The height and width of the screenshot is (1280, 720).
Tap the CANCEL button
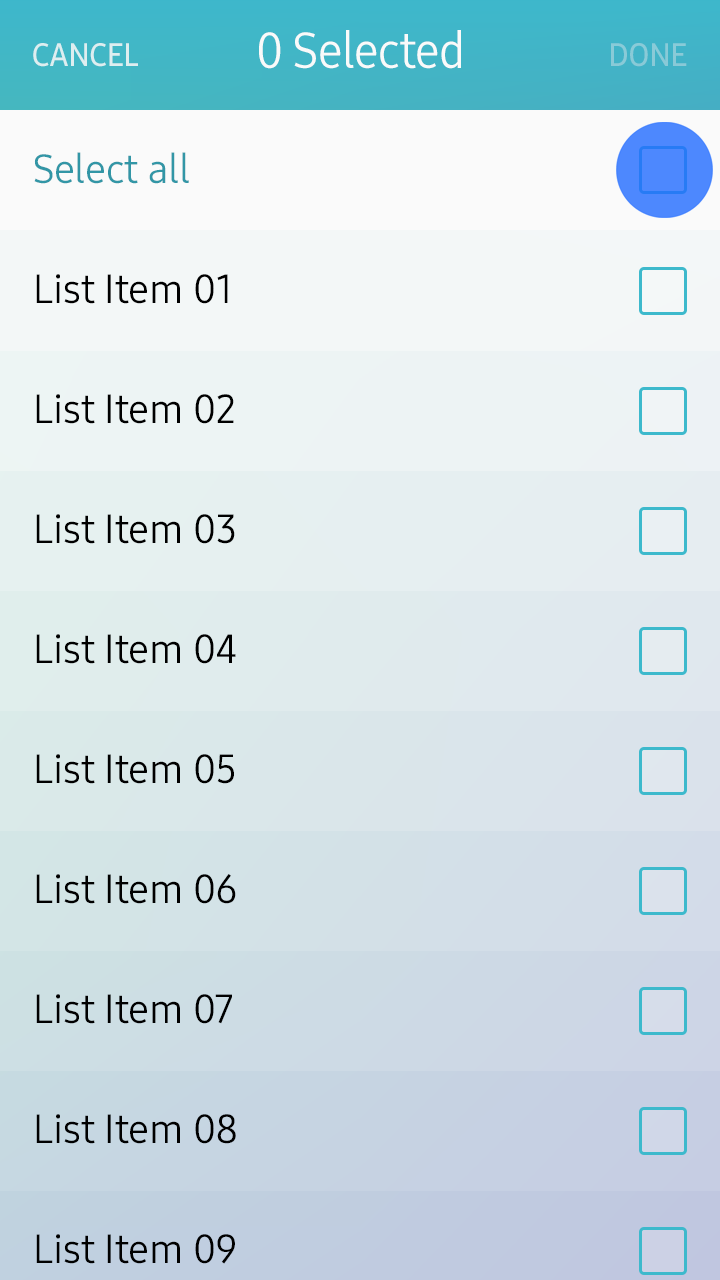pyautogui.click(x=85, y=55)
